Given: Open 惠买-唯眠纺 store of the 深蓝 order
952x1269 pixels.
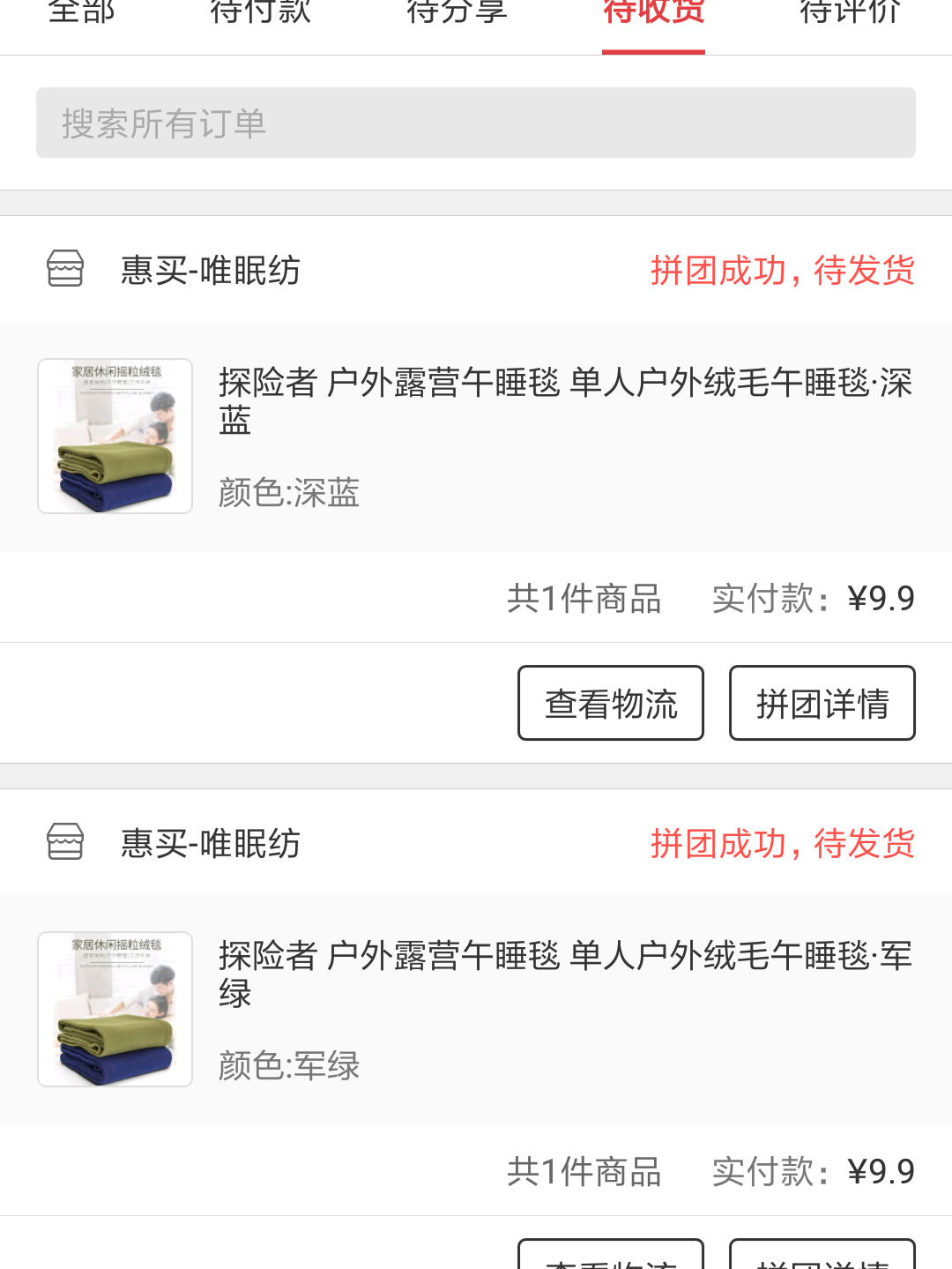Looking at the screenshot, I should coord(210,270).
